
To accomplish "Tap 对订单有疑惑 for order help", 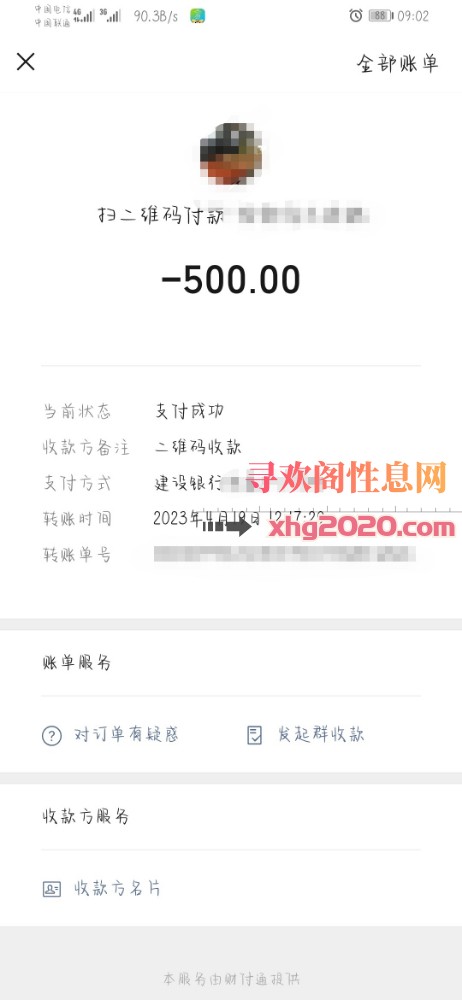I will tap(110, 735).
